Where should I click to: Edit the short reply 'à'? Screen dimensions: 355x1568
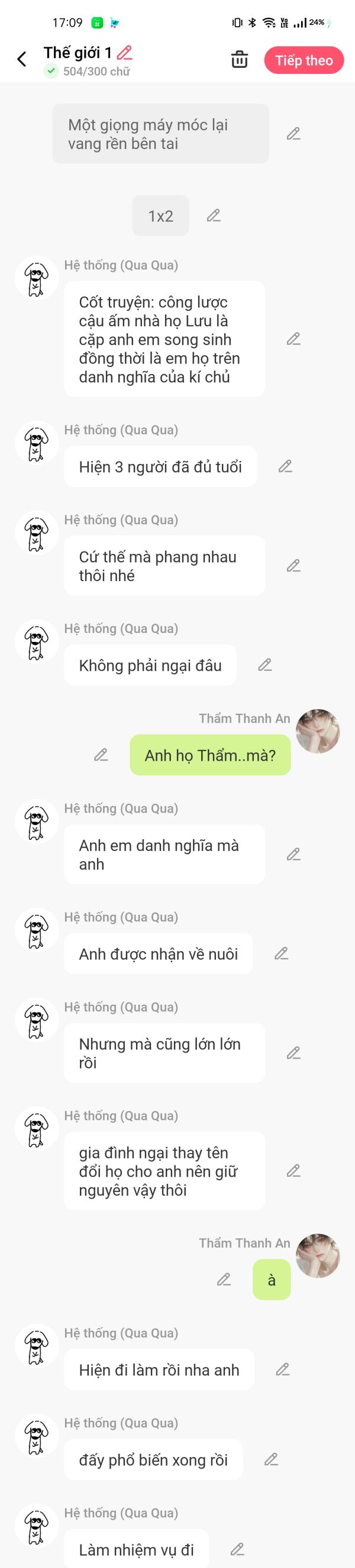click(x=224, y=1280)
